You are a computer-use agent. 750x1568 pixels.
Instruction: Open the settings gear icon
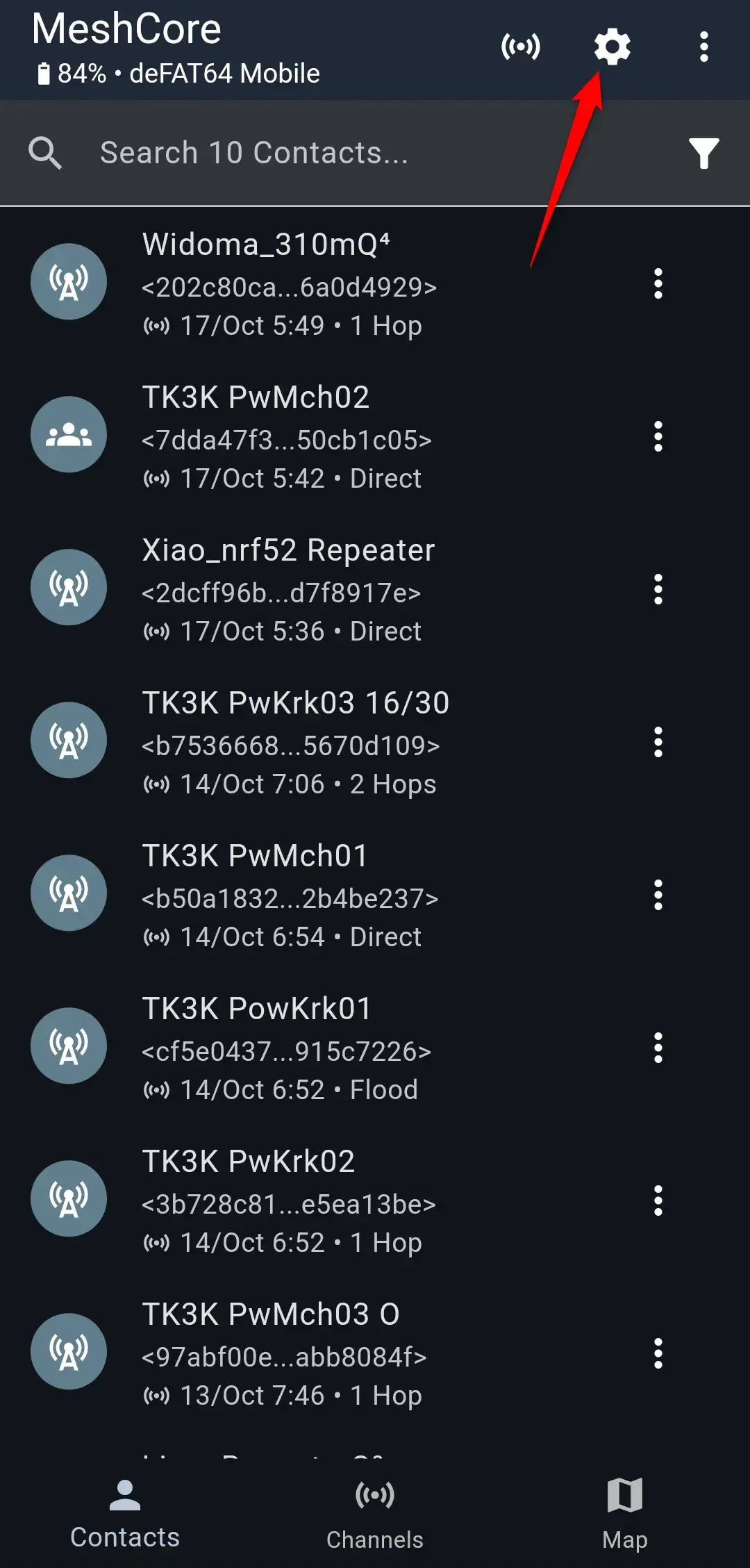(612, 47)
